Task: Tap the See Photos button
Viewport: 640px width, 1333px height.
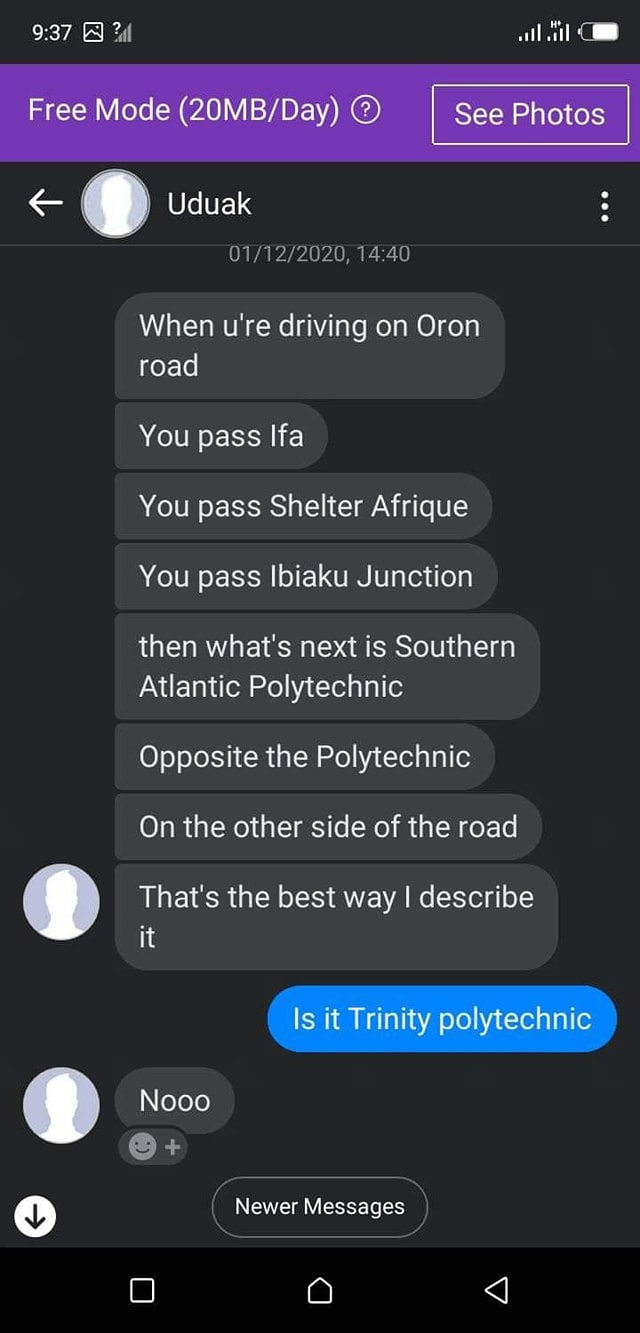Action: (530, 114)
